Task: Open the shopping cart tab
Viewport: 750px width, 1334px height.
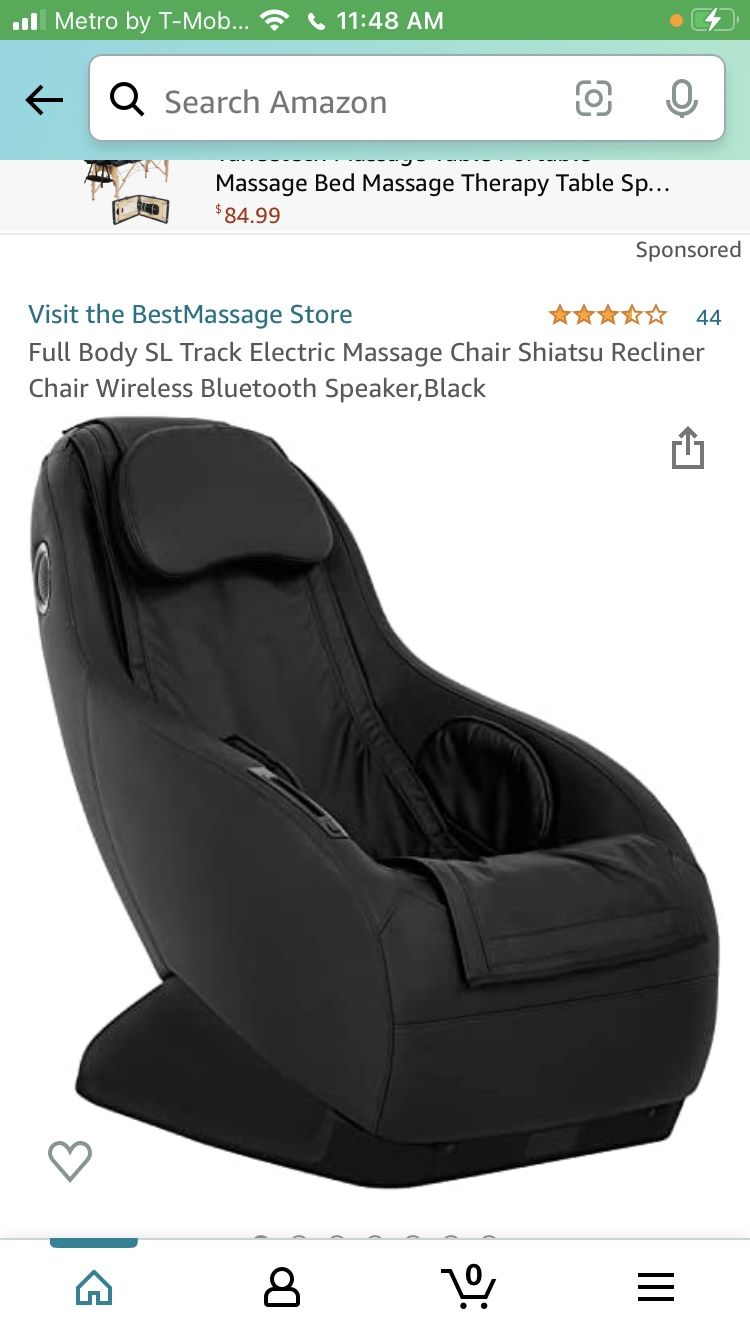Action: pyautogui.click(x=468, y=1286)
